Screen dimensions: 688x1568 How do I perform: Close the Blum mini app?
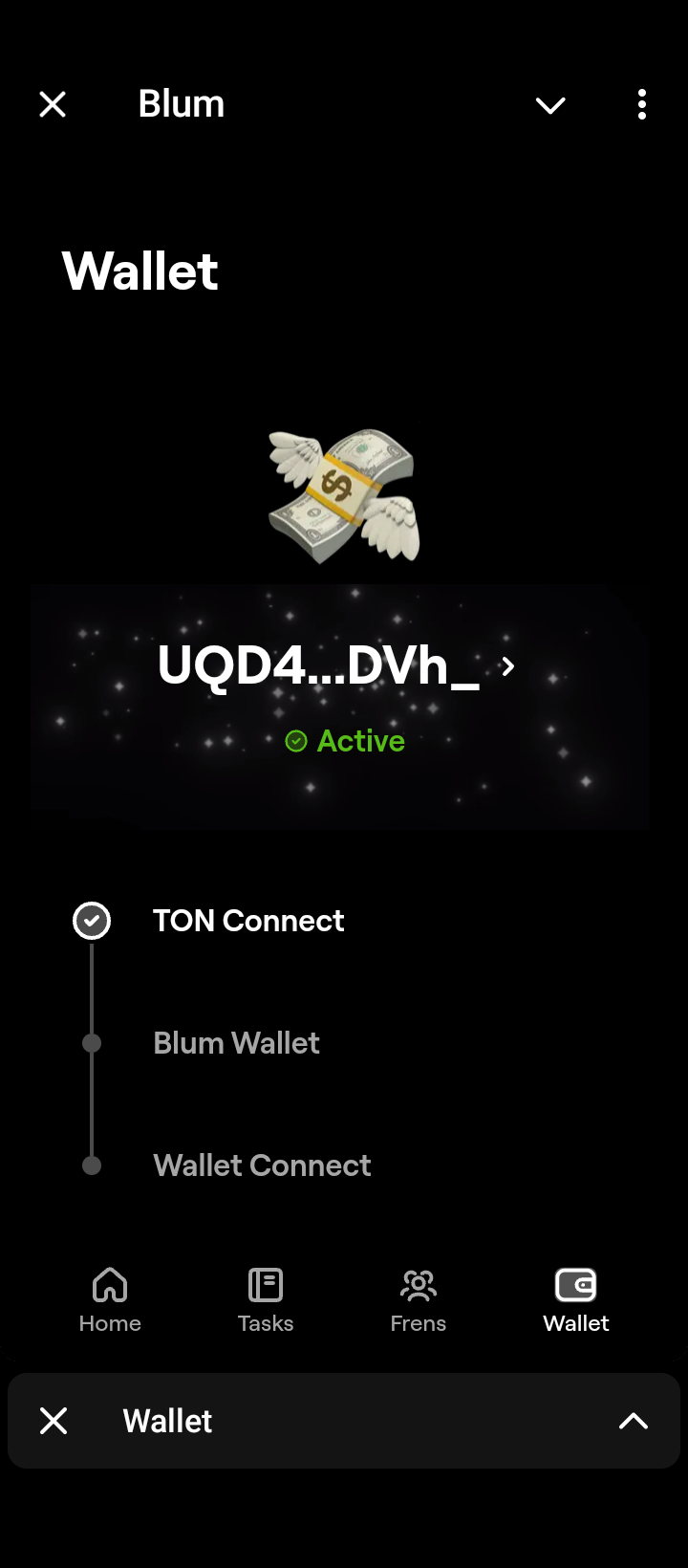coord(53,104)
